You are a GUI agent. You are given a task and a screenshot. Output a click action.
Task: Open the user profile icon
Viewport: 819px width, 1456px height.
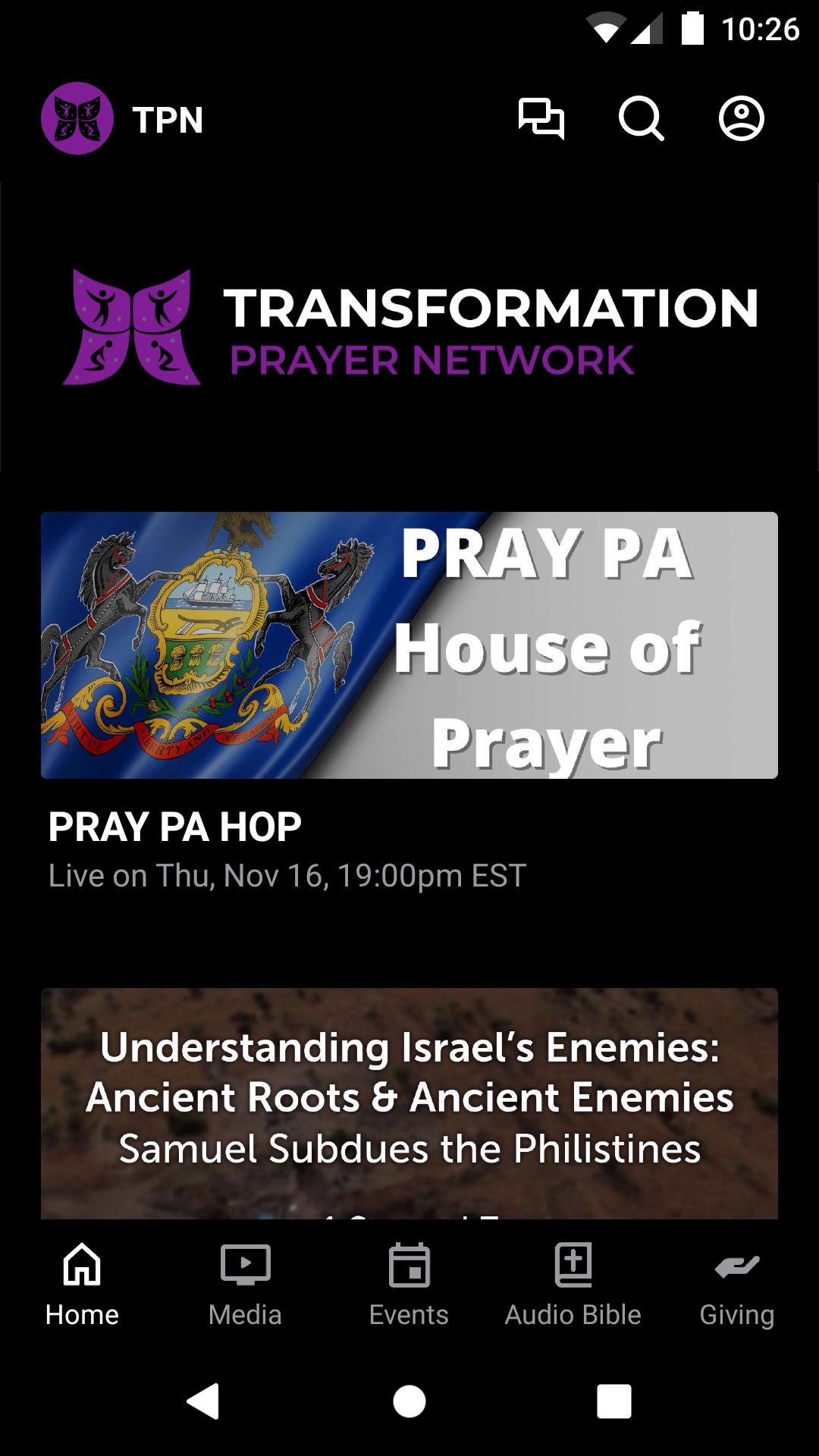[742, 119]
